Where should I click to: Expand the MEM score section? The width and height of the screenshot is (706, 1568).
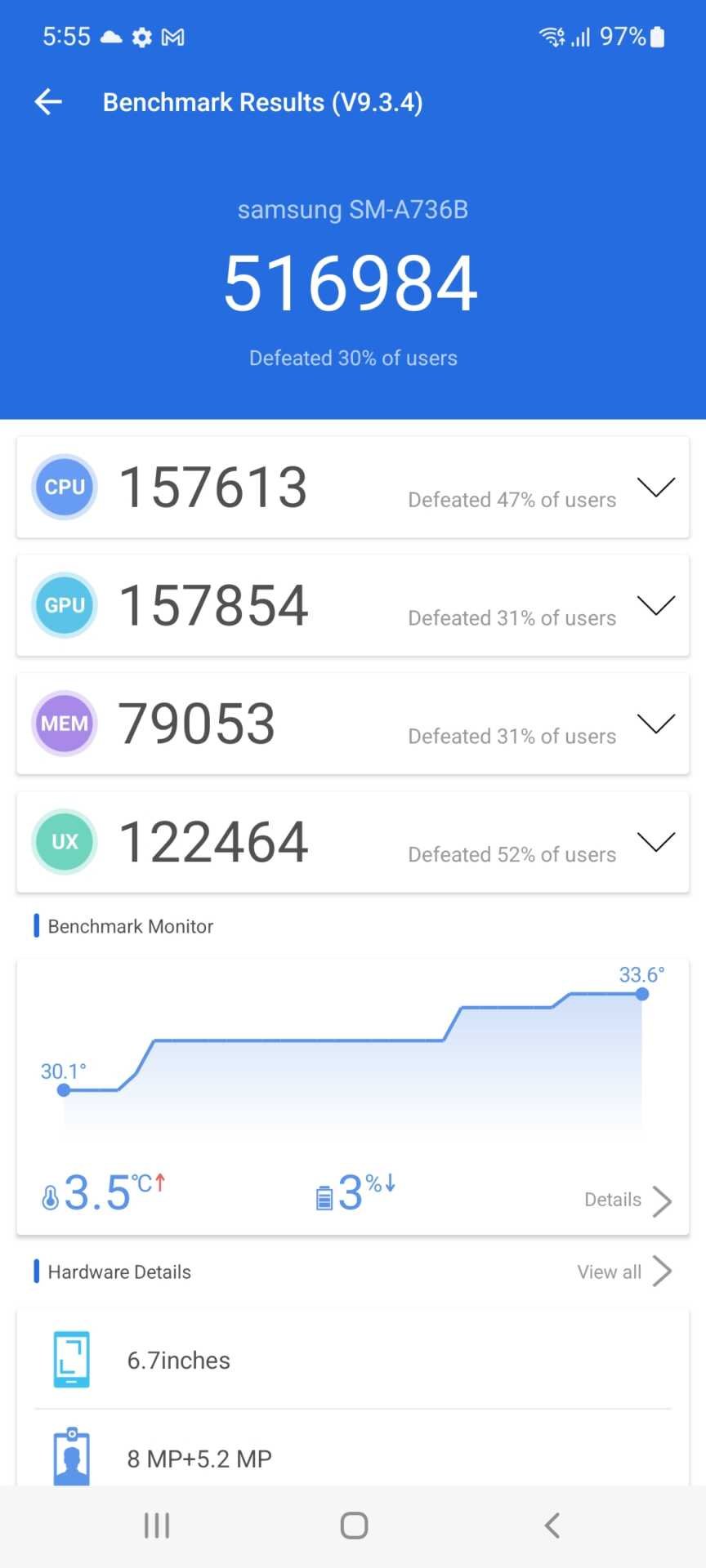655,724
